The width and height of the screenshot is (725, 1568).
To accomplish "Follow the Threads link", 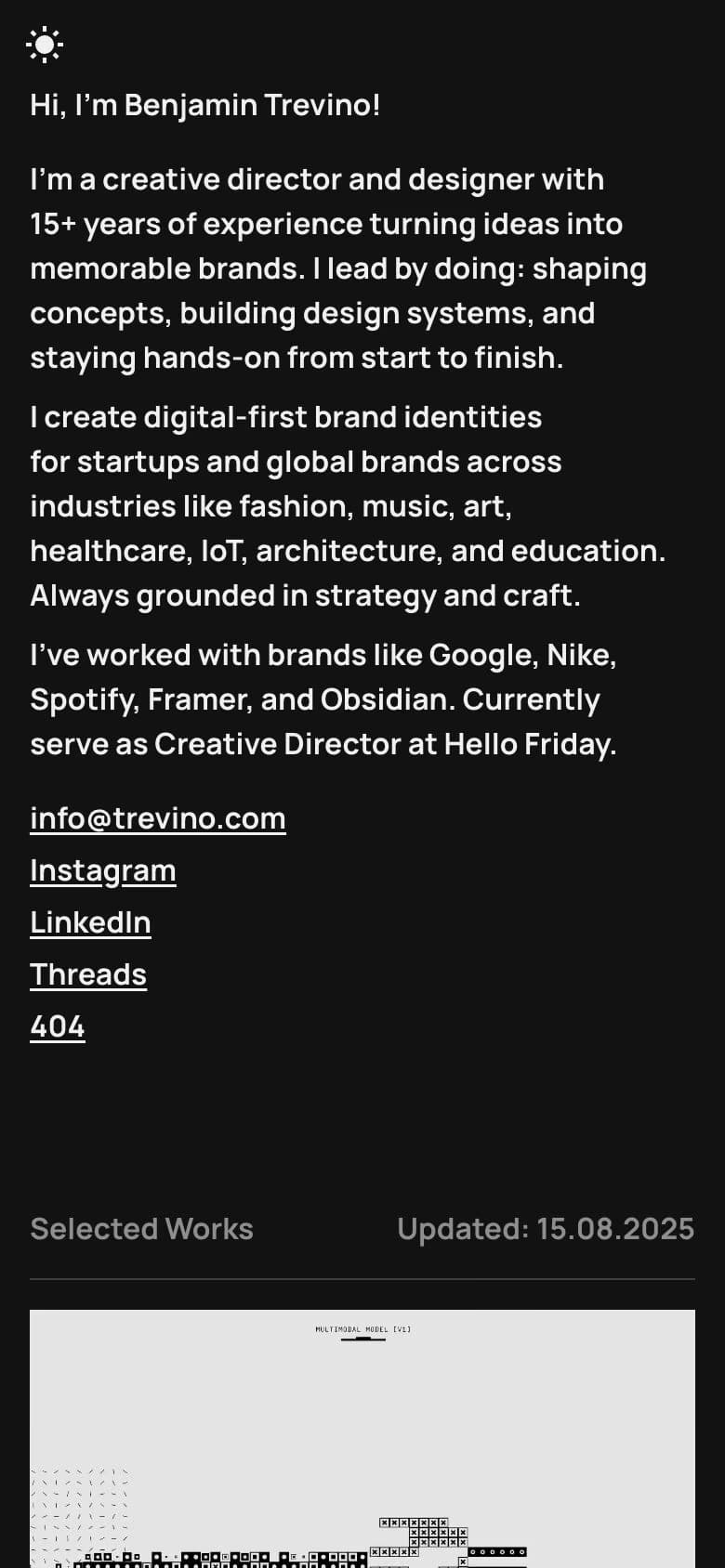I will point(88,974).
